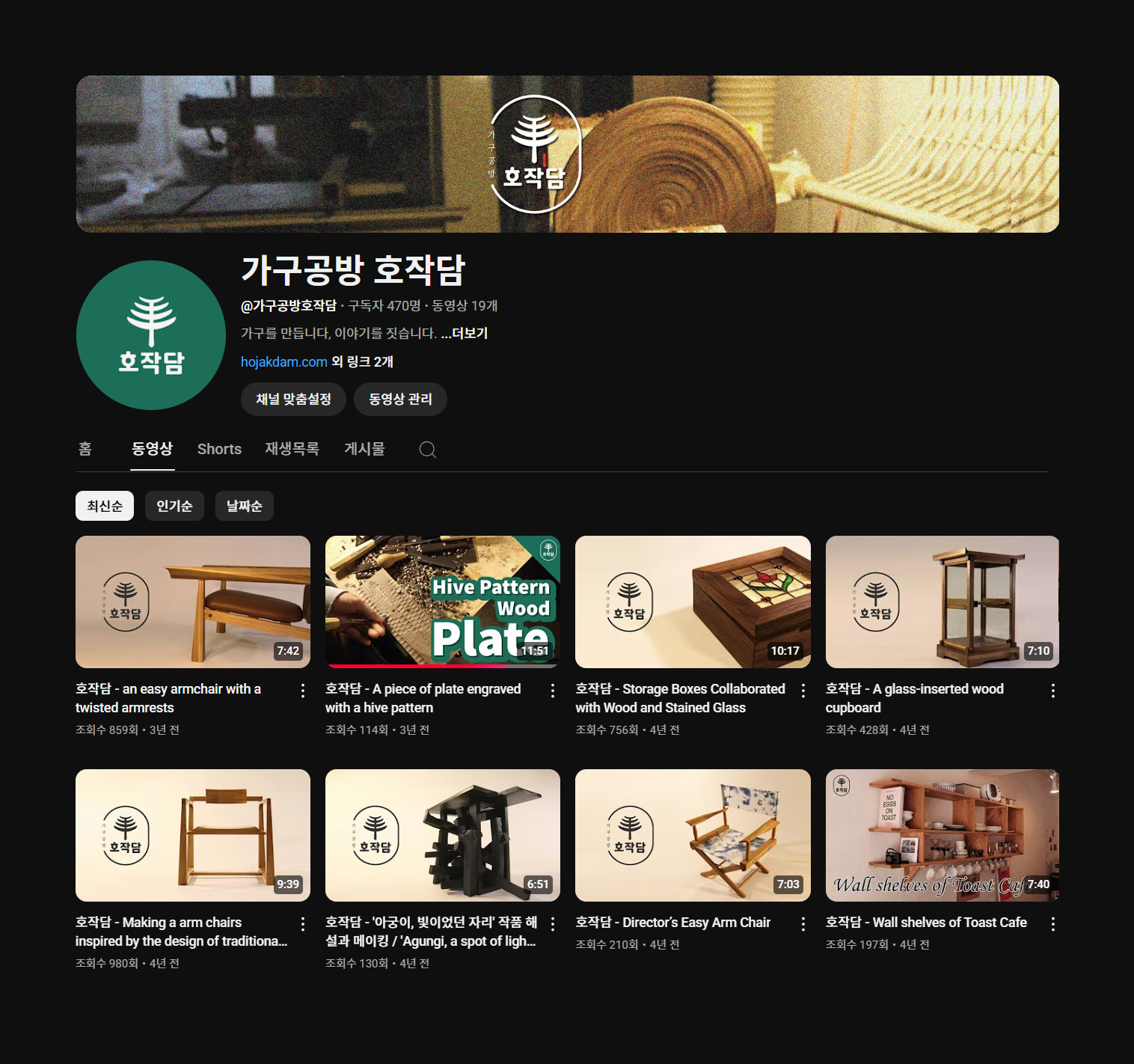The height and width of the screenshot is (1064, 1134).
Task: Expand the channel description with 더보기
Action: tap(465, 334)
